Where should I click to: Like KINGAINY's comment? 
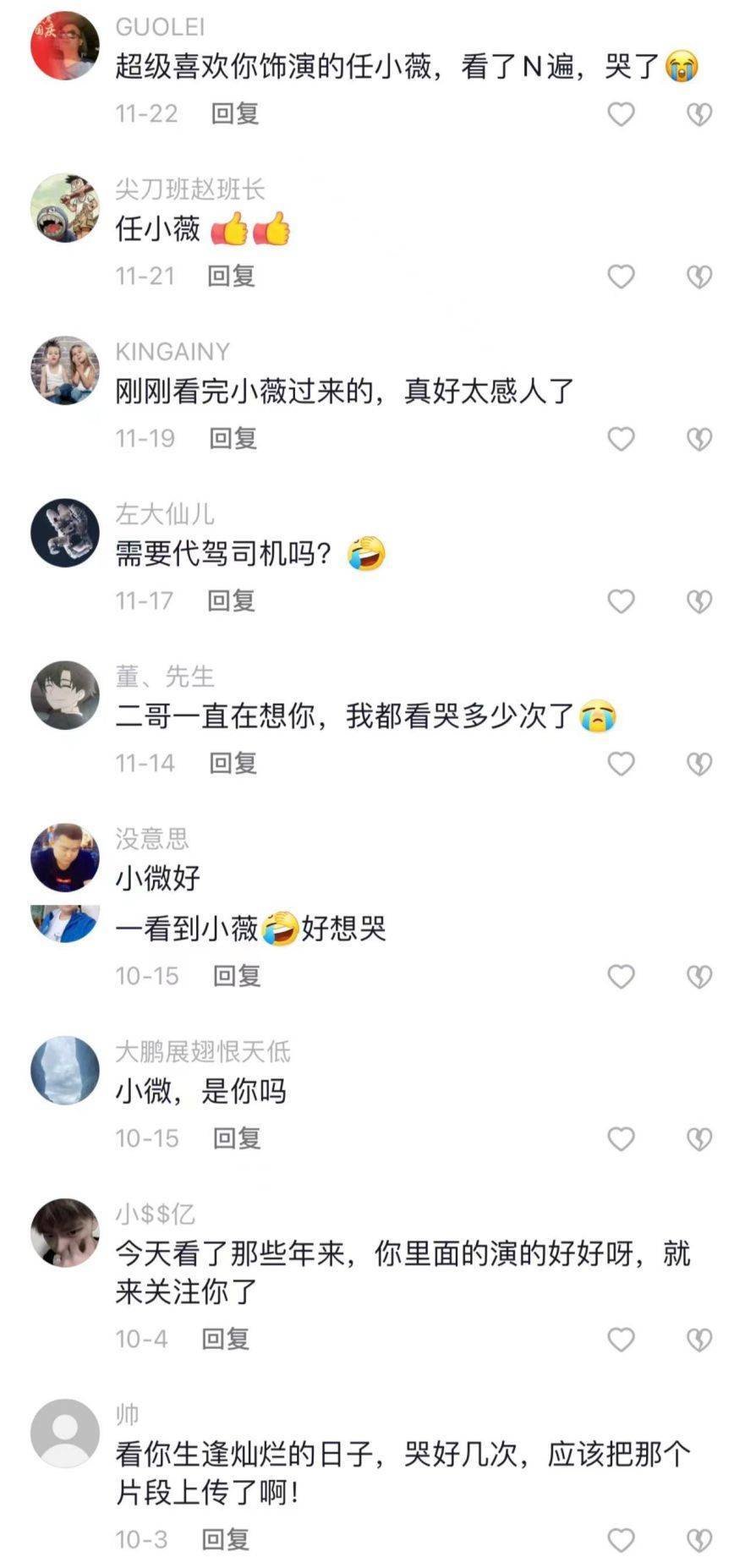pos(621,439)
